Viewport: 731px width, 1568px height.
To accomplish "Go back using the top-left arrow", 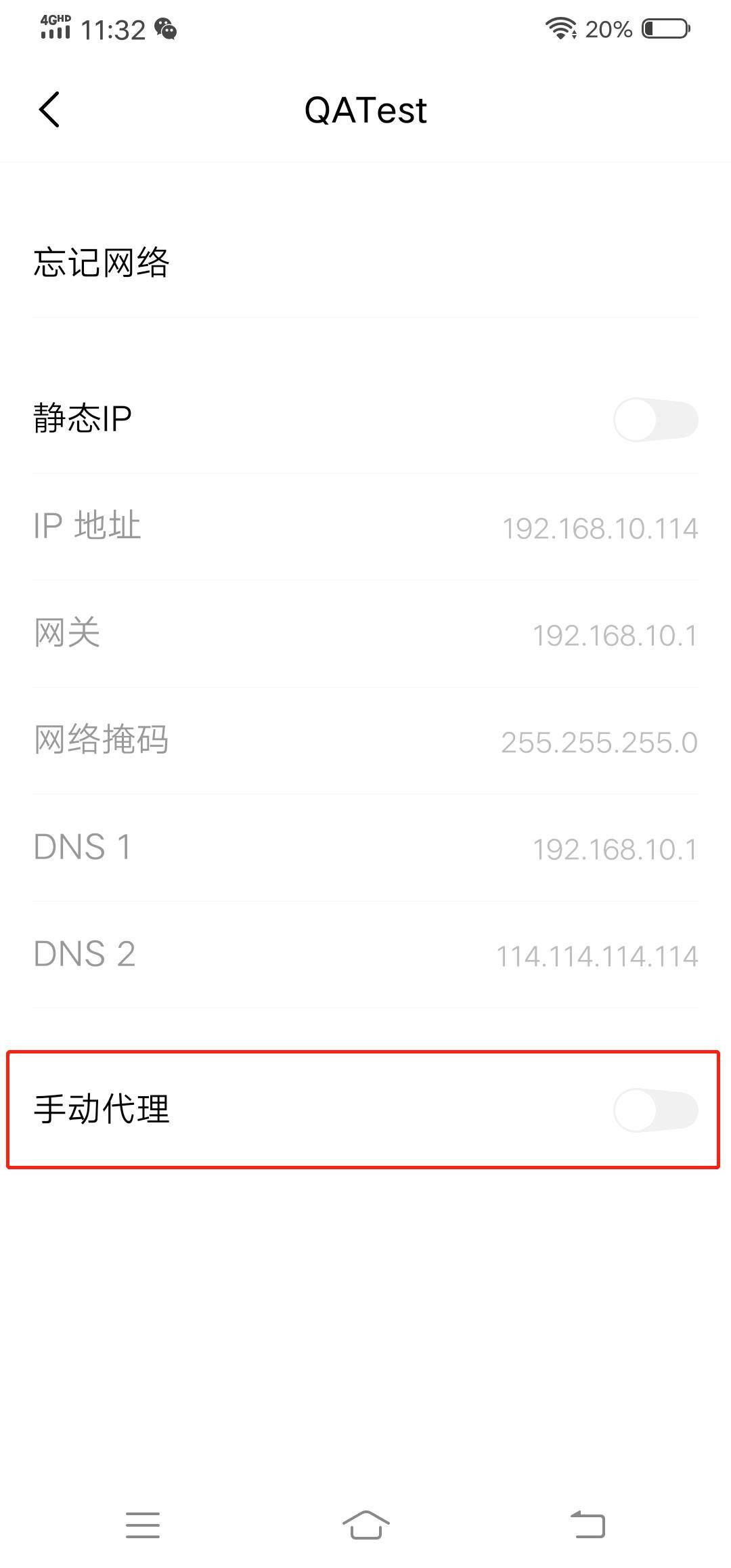I will [49, 110].
